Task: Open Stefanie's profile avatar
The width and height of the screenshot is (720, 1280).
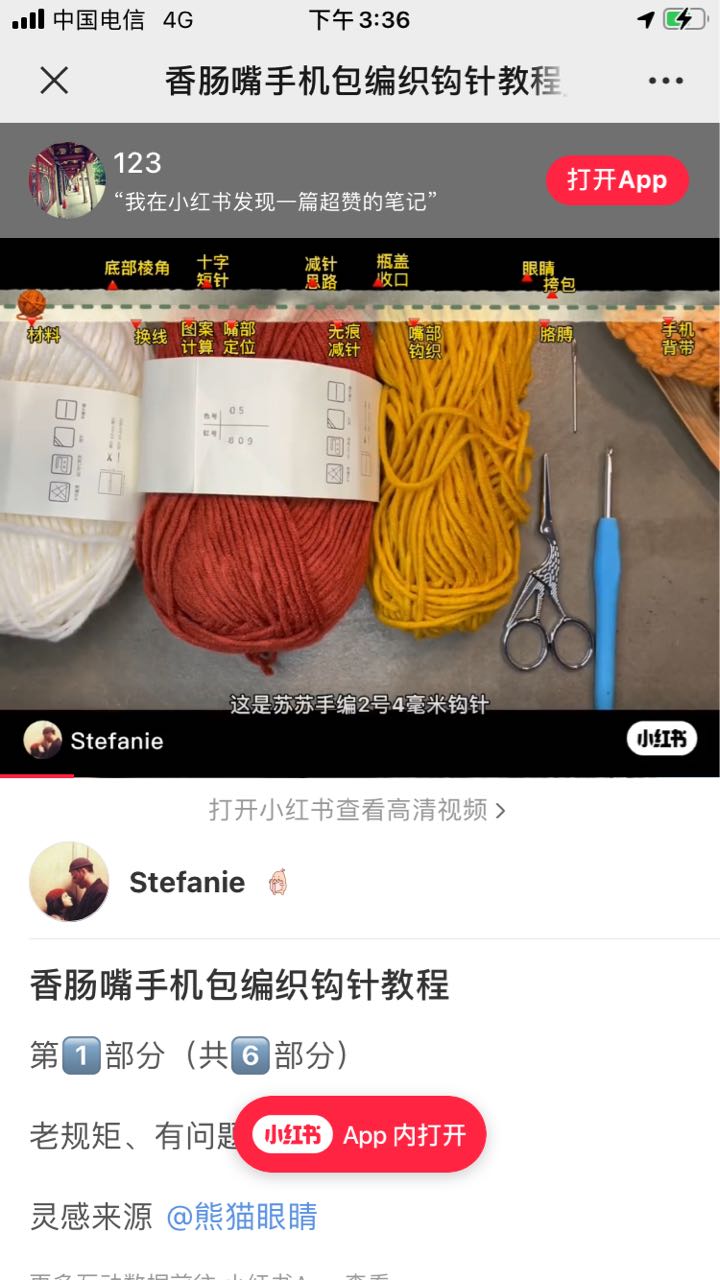Action: 69,881
